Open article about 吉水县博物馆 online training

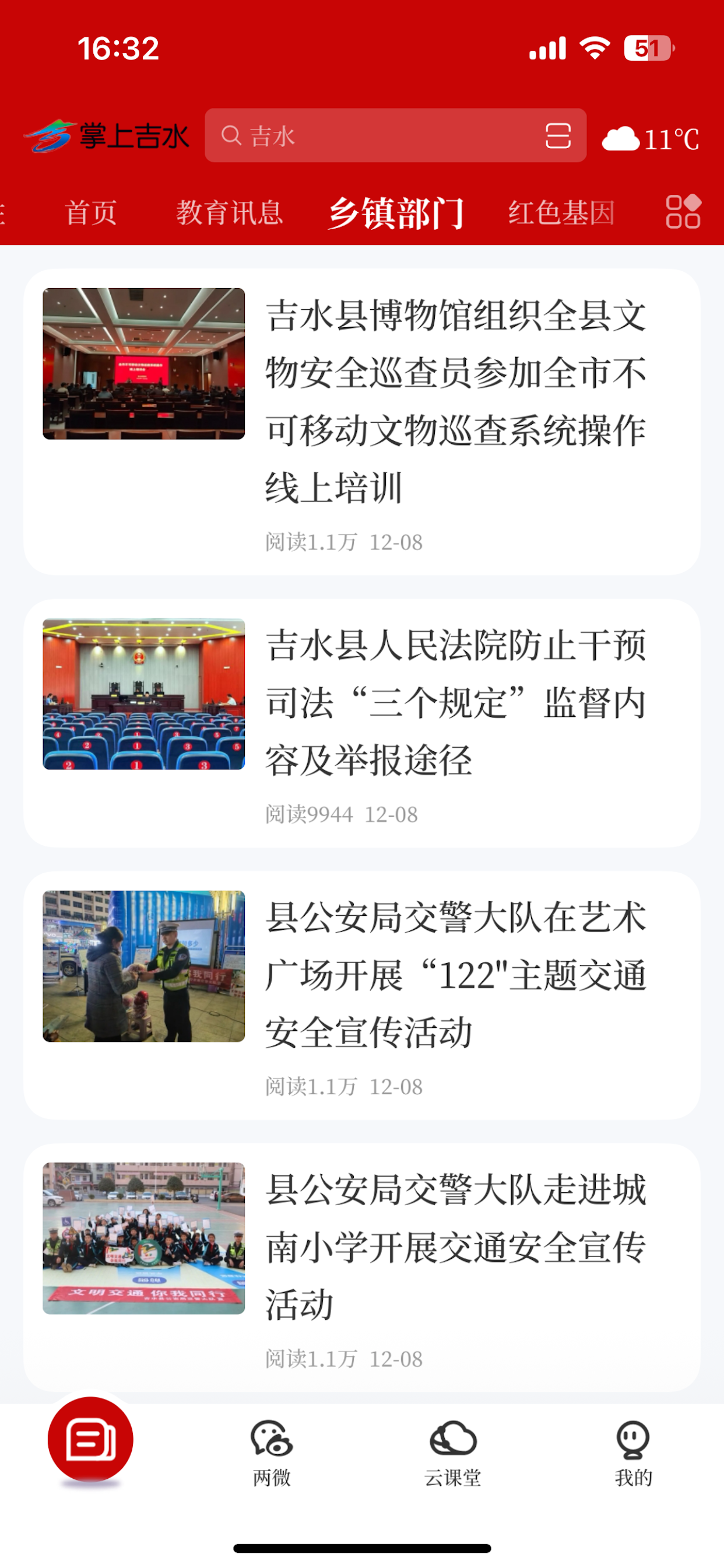[x=455, y=402]
